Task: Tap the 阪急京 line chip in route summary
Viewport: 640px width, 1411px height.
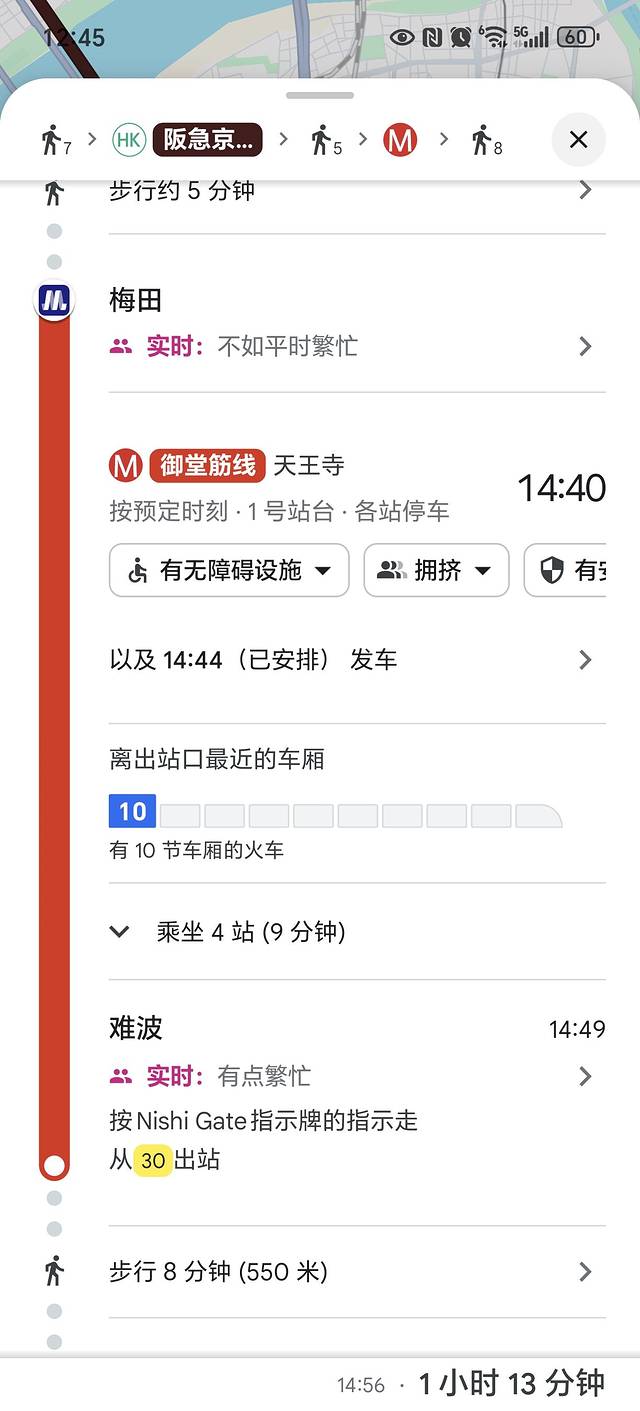Action: coord(207,140)
